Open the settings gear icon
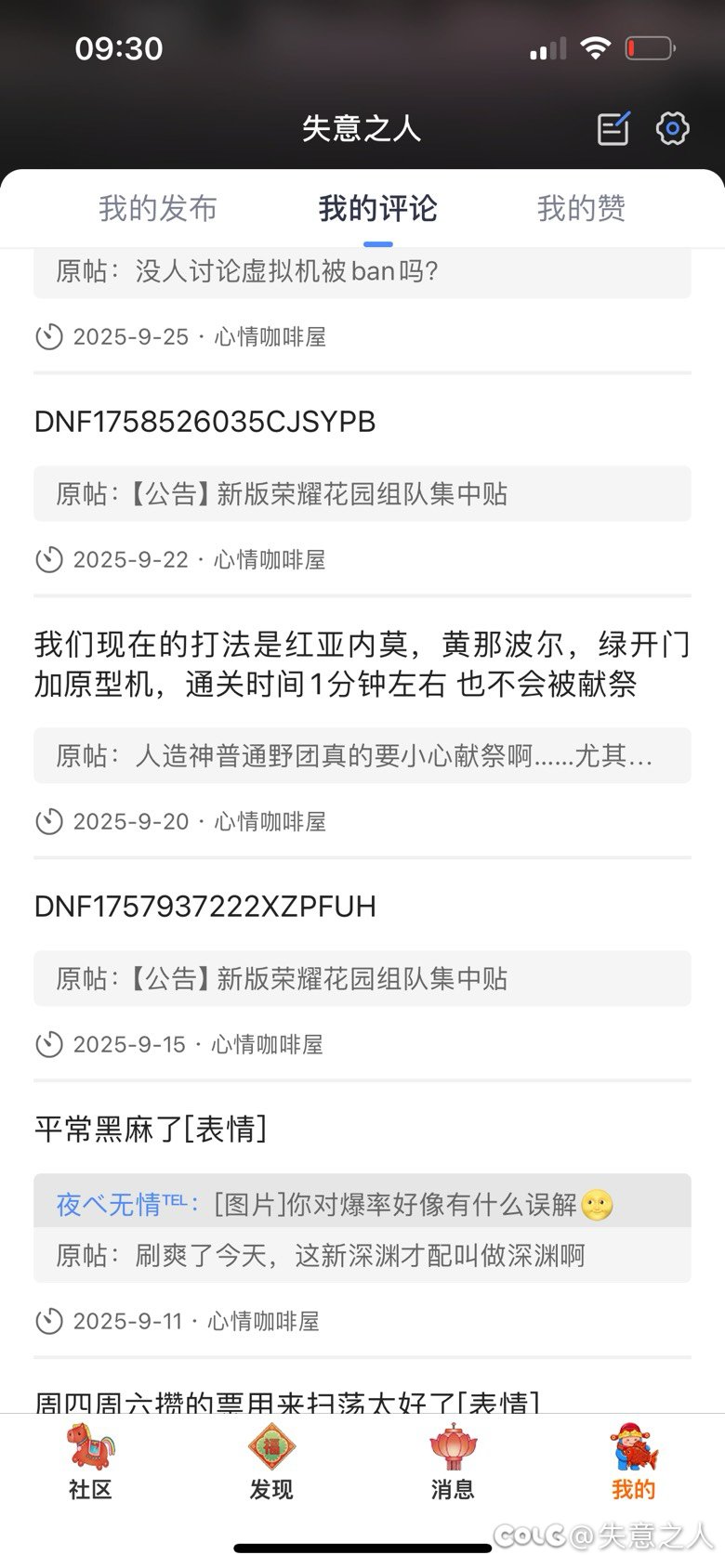The image size is (725, 1568). point(672,129)
